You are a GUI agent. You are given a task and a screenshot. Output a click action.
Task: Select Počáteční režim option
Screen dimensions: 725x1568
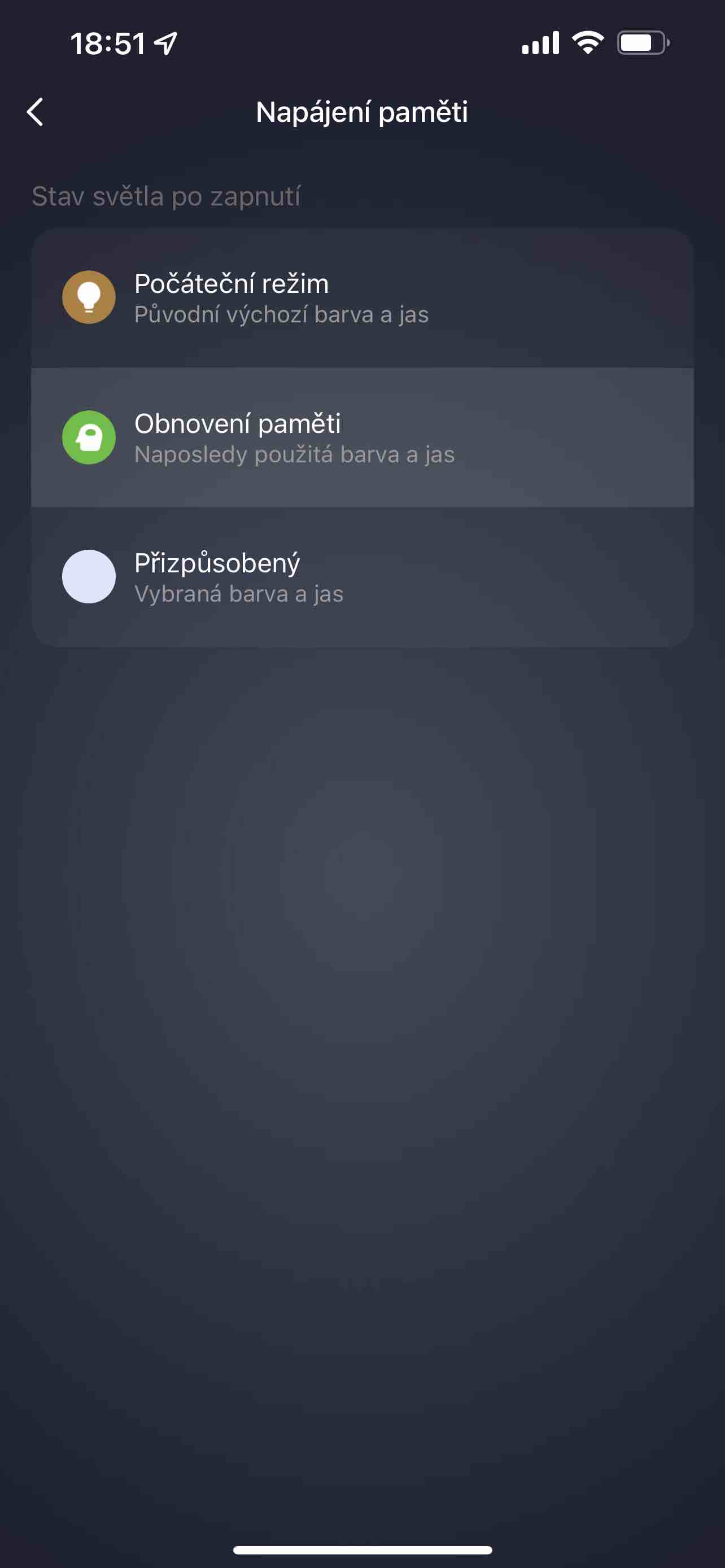click(361, 297)
